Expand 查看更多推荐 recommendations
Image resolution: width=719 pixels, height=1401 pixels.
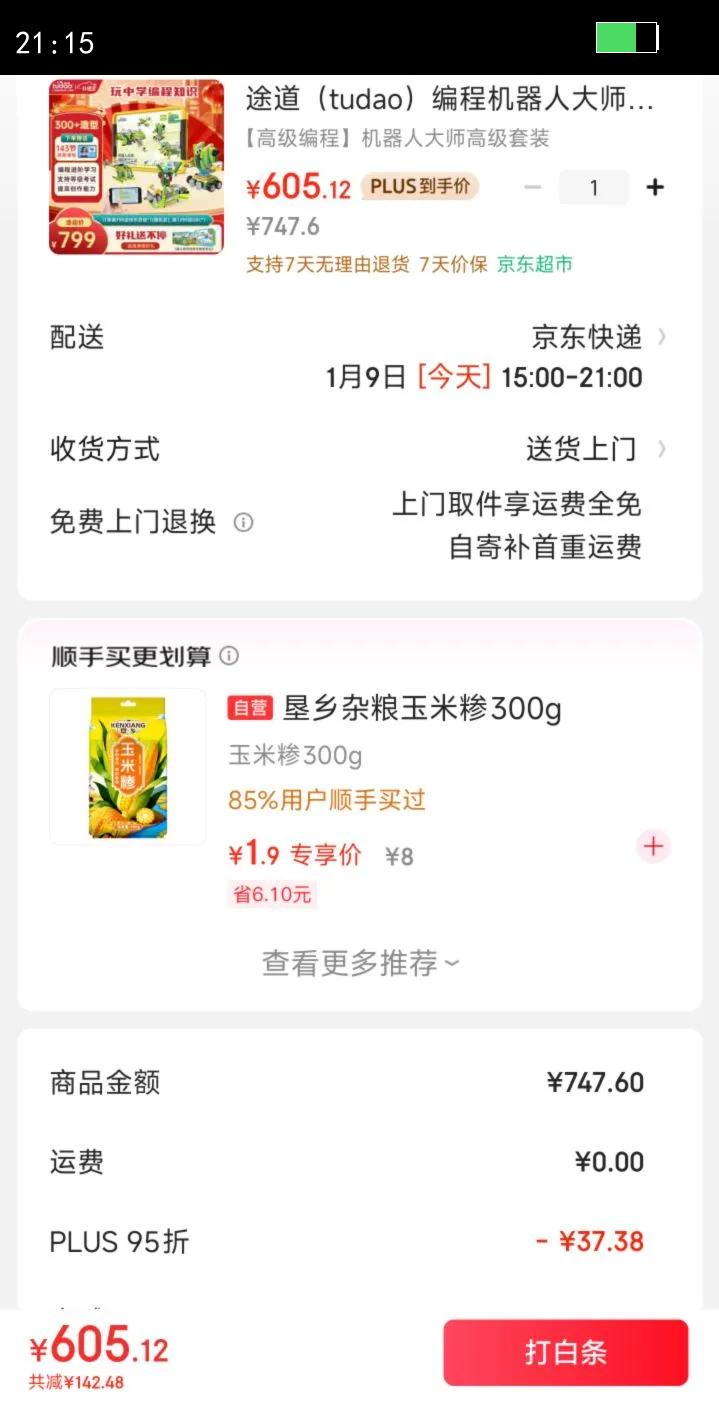click(360, 963)
